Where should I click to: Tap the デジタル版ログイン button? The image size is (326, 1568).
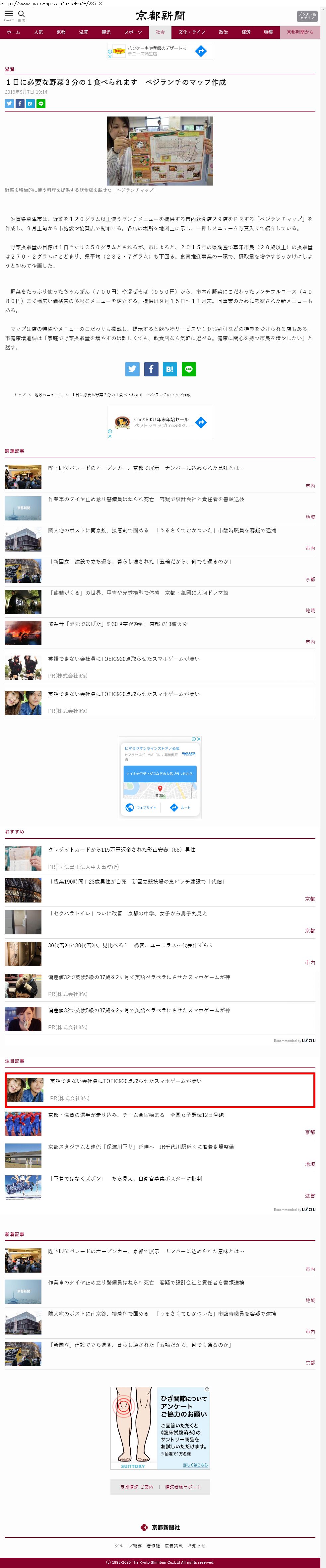coord(307,17)
